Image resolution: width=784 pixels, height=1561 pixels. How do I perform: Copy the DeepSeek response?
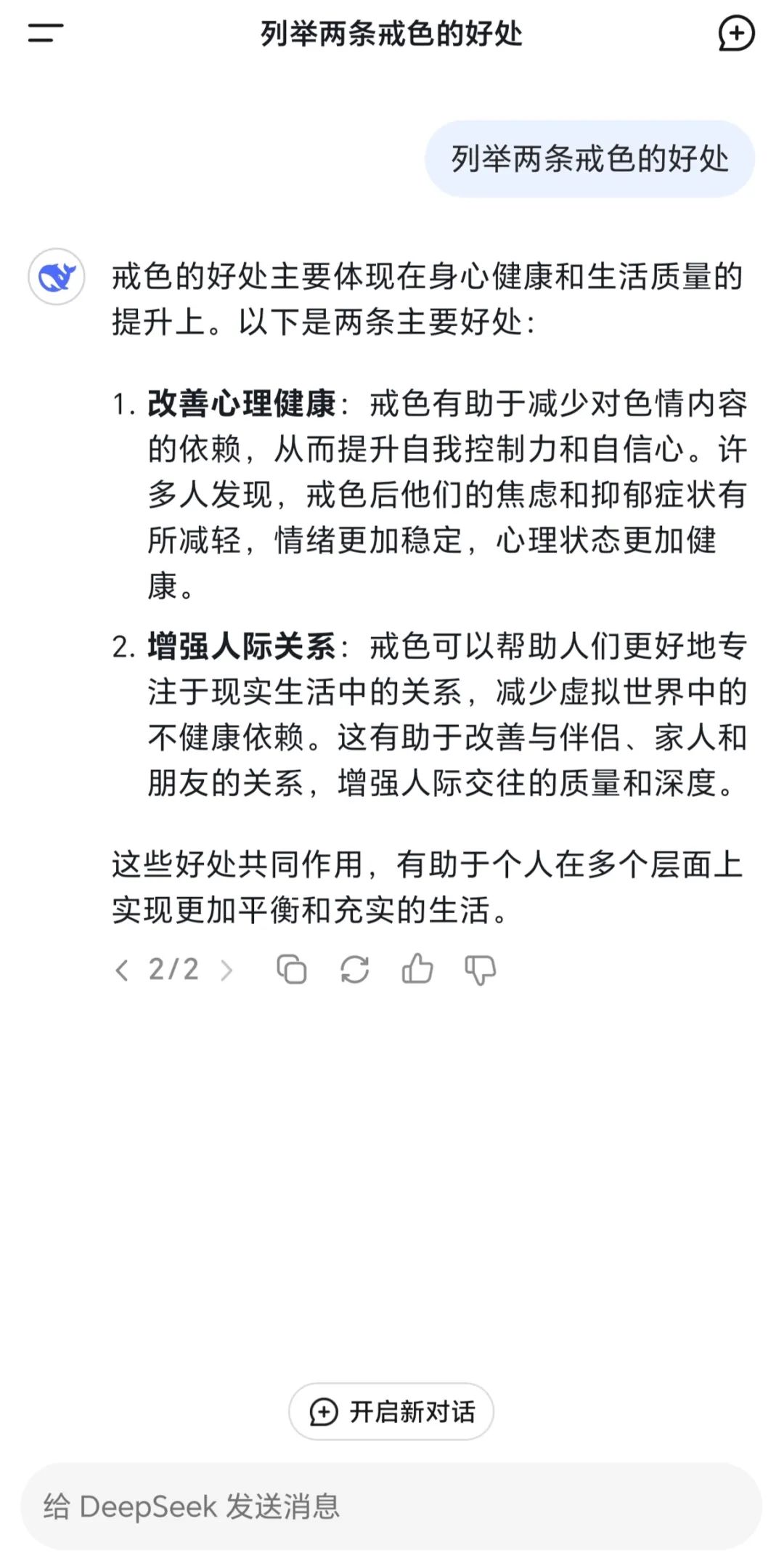[x=292, y=970]
